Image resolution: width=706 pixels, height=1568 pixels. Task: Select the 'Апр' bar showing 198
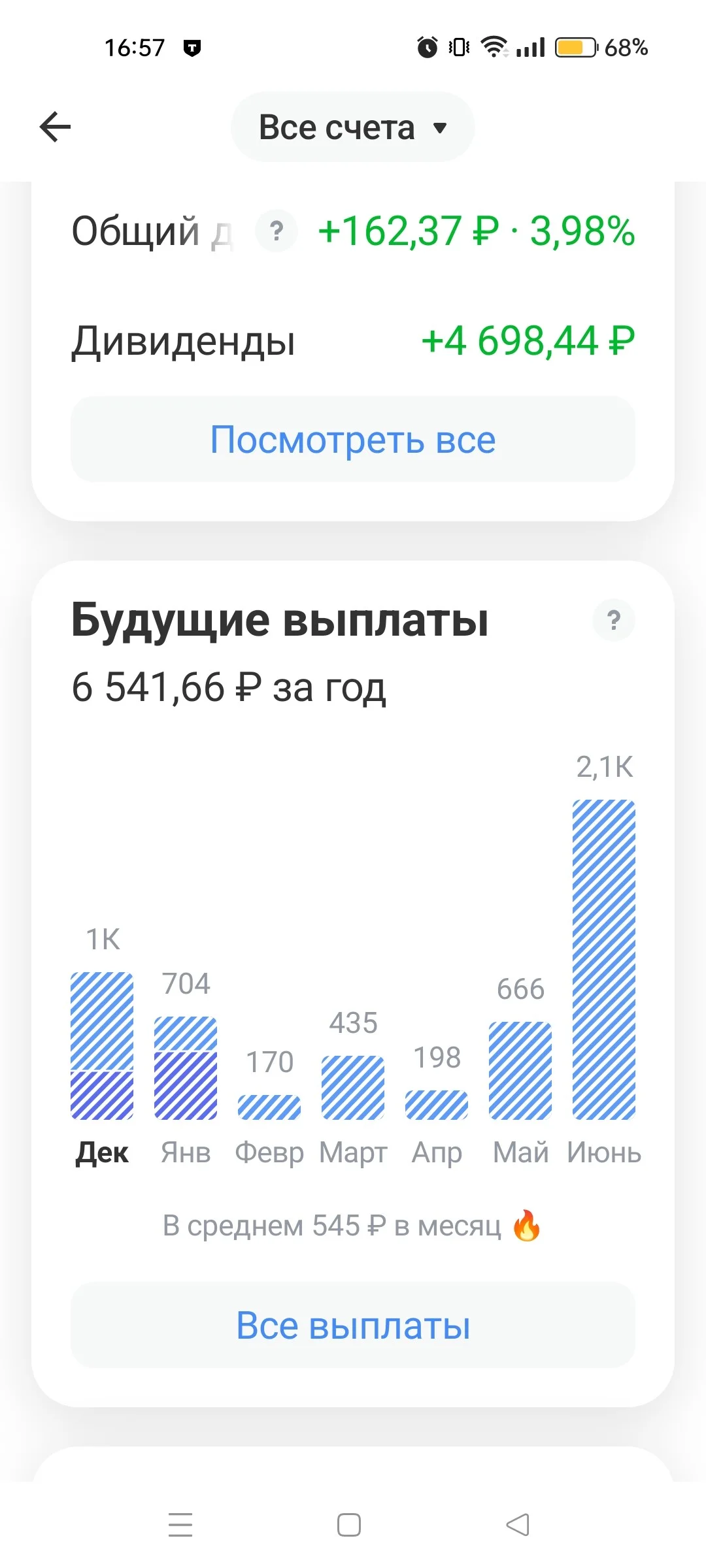pos(437,1105)
